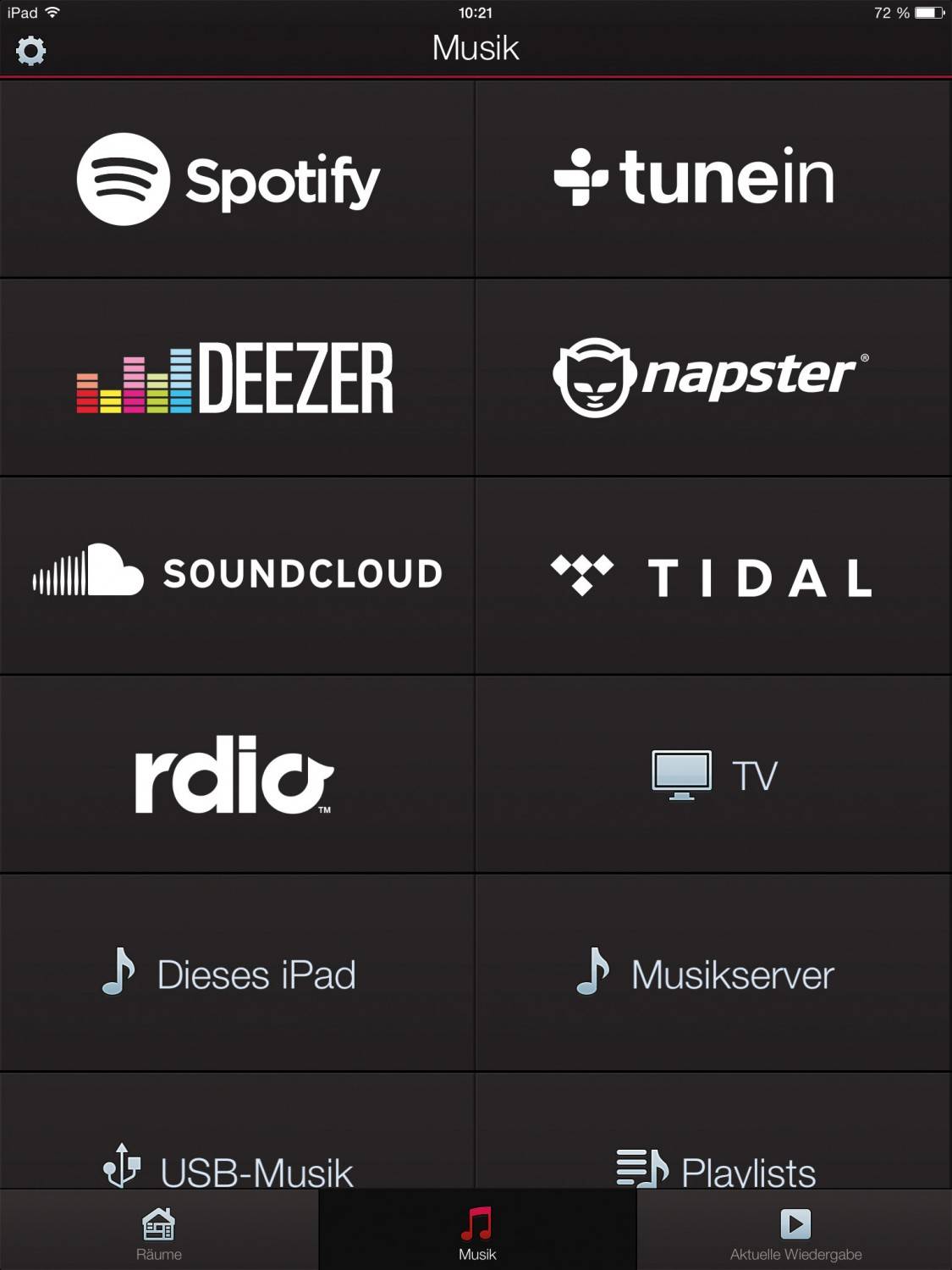Choose the Napster tile

click(x=713, y=378)
